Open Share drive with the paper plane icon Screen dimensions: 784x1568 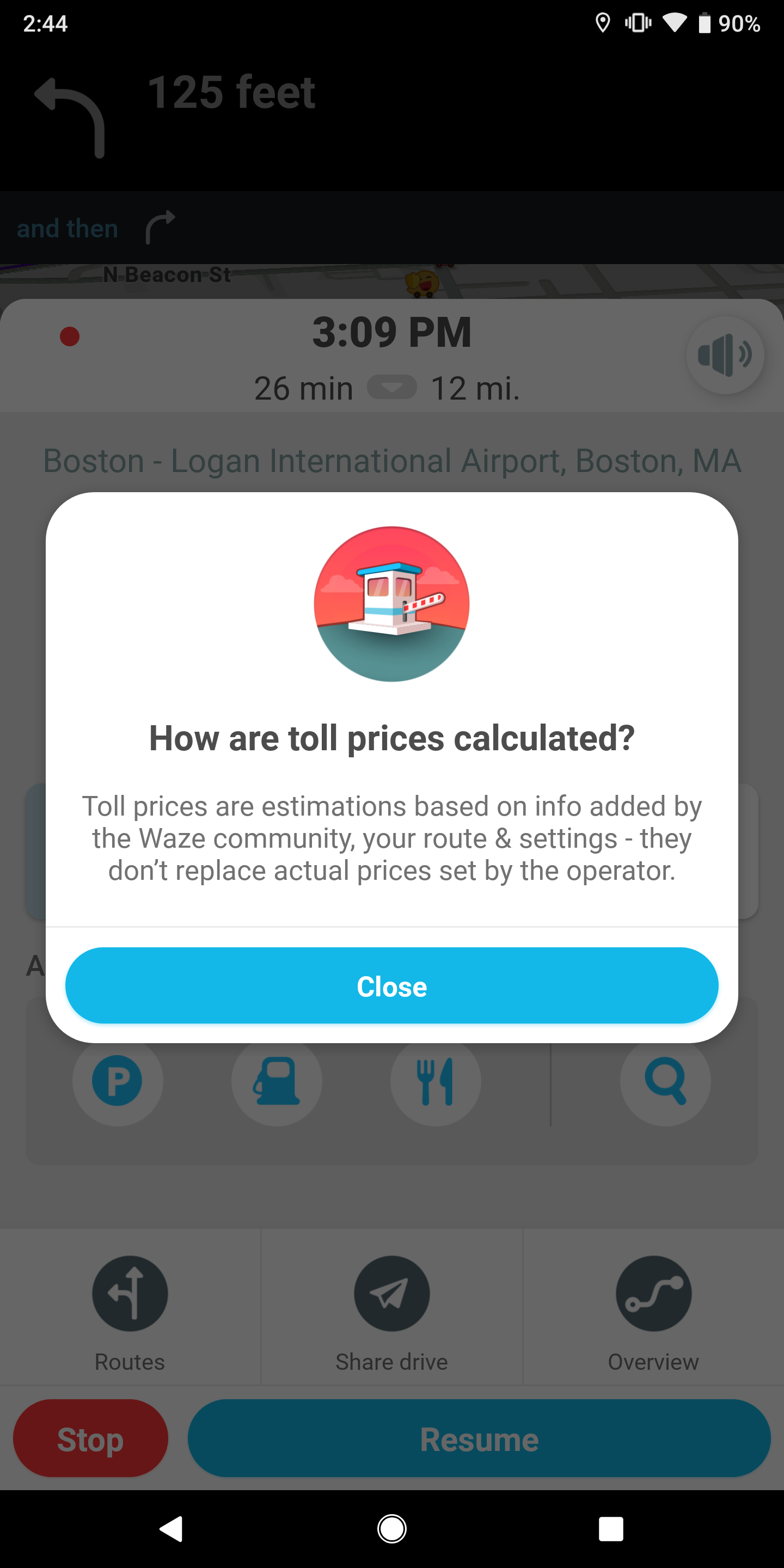click(391, 1294)
